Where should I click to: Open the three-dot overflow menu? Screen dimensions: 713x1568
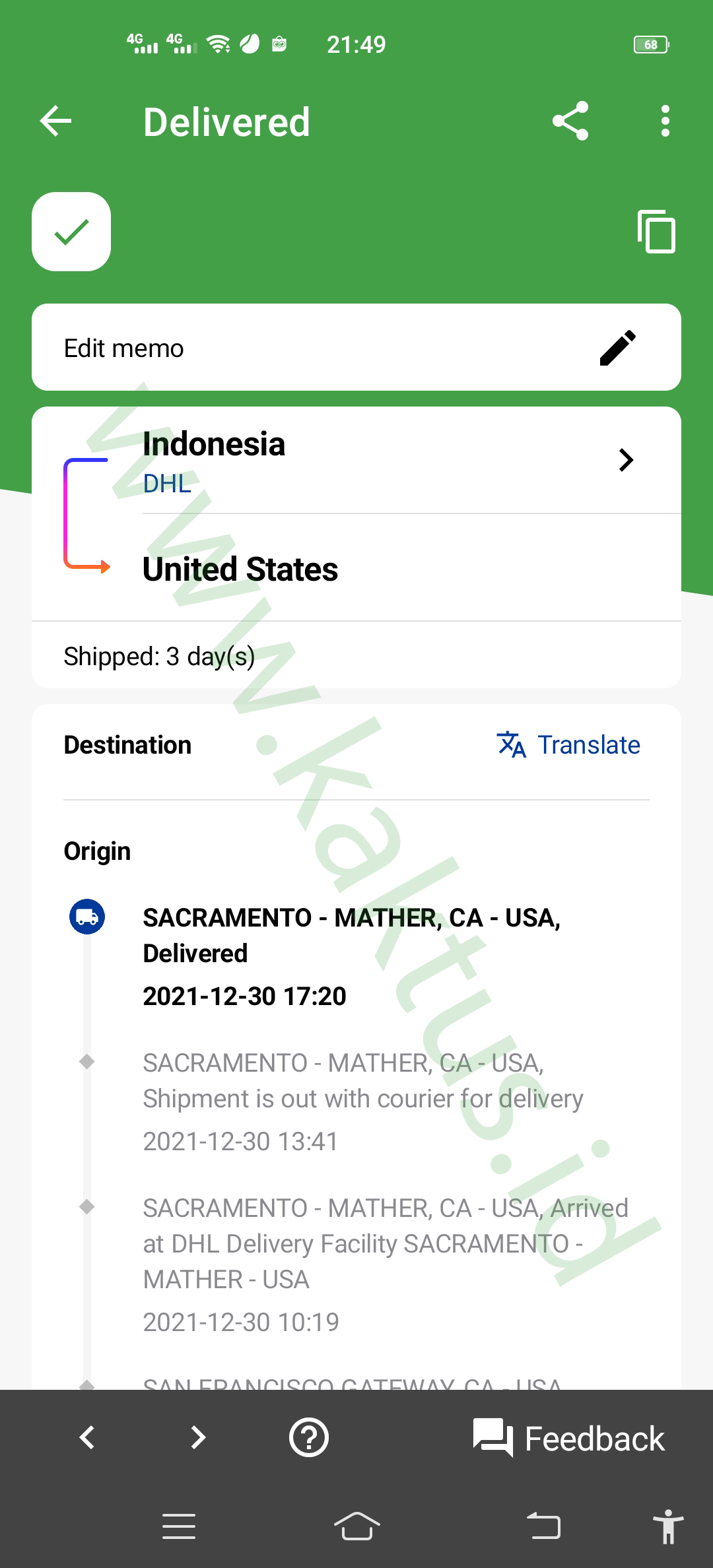[665, 121]
